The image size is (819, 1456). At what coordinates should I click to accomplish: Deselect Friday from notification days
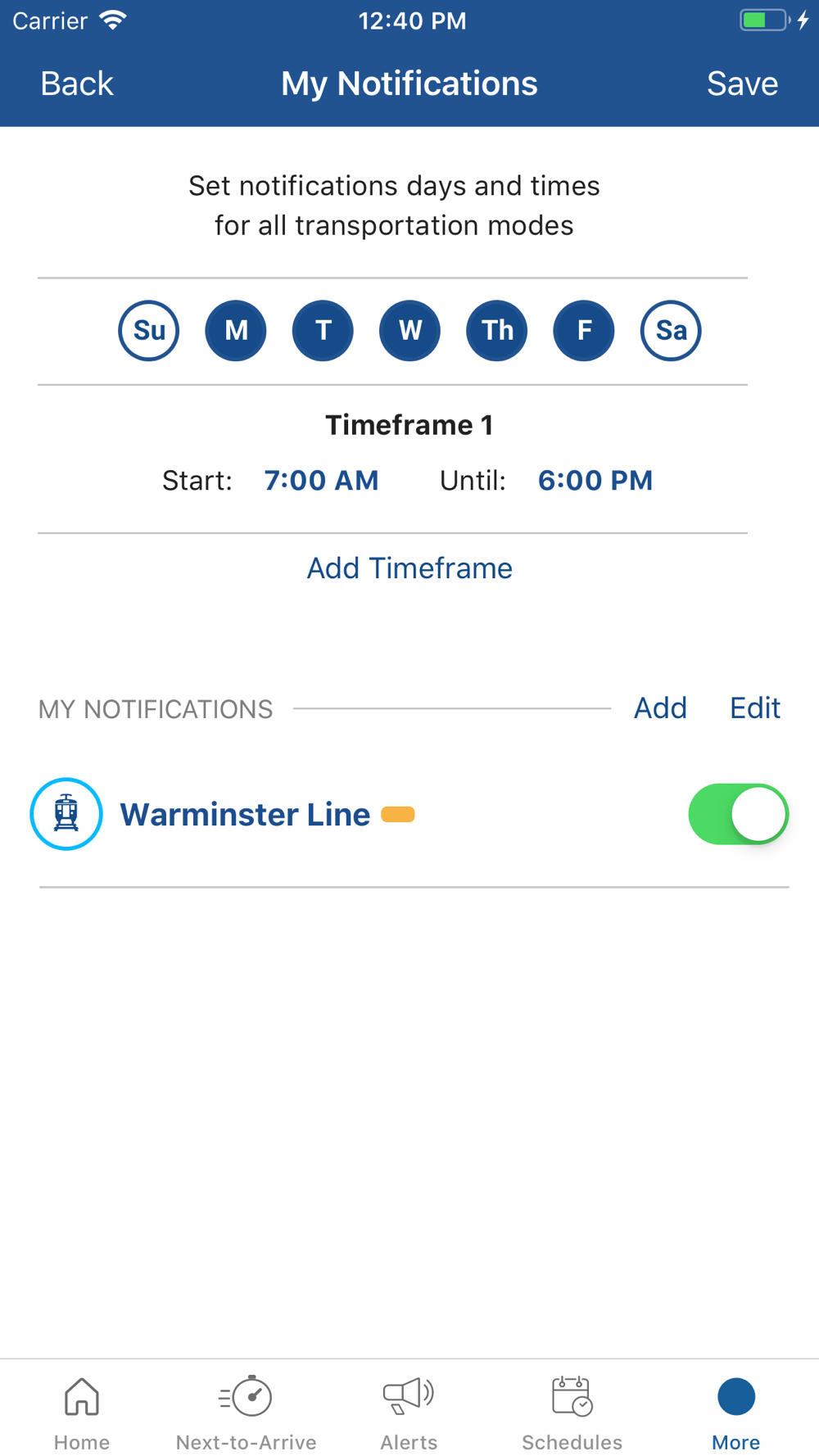584,331
